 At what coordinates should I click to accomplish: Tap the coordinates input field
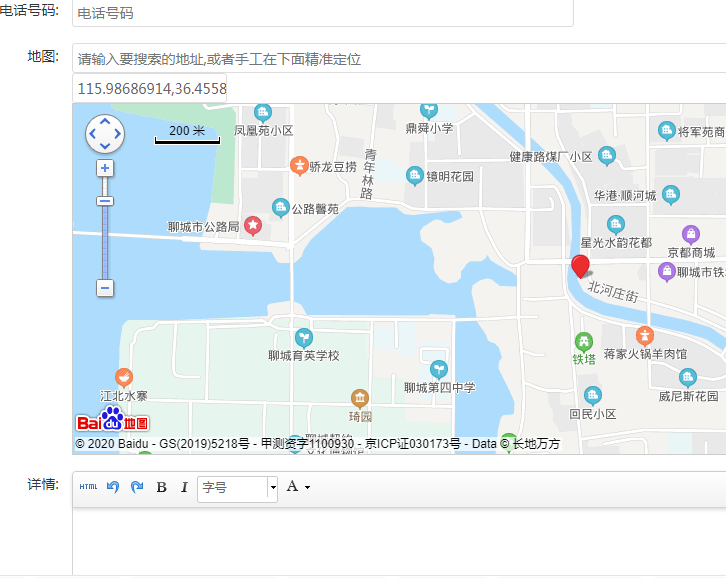[x=150, y=89]
